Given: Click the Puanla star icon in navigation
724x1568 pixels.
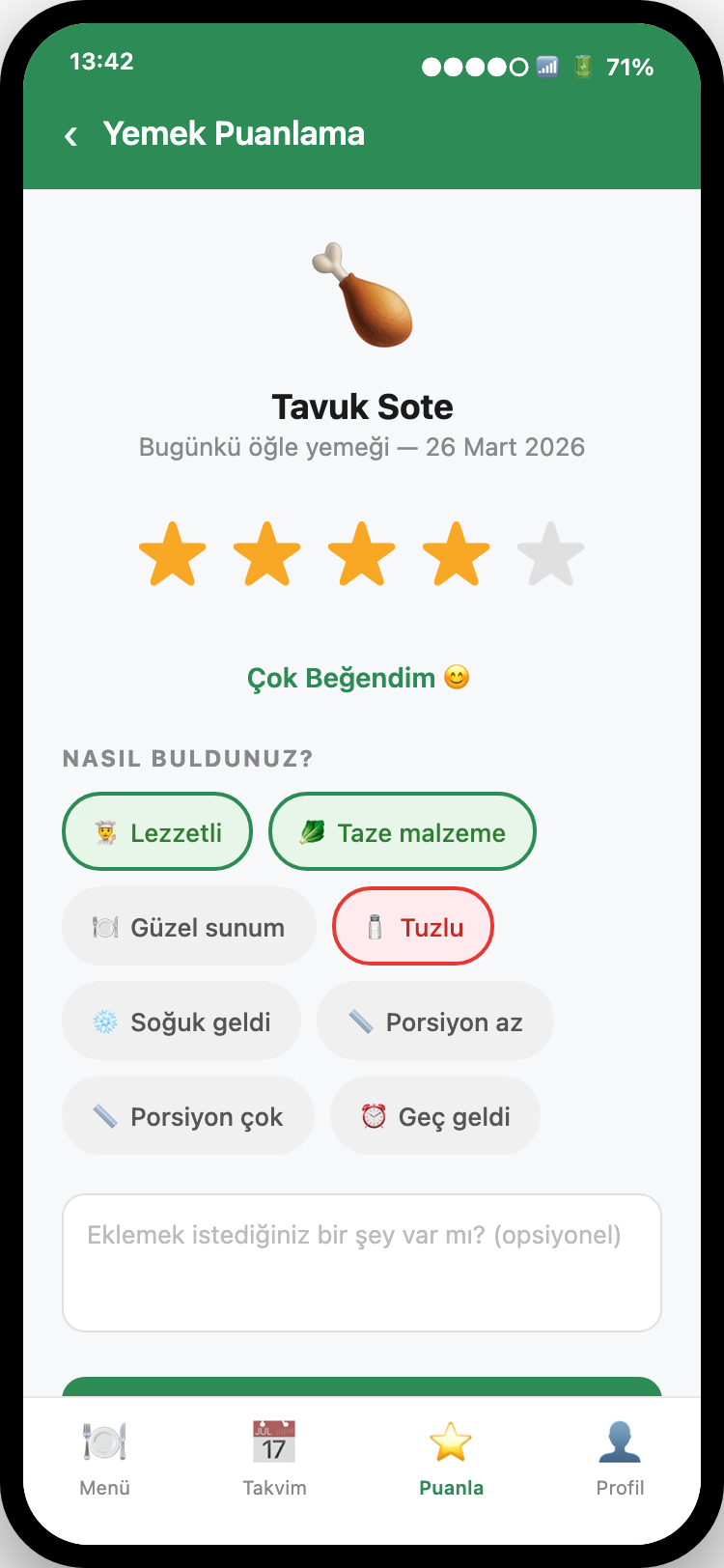Looking at the screenshot, I should point(451,1441).
